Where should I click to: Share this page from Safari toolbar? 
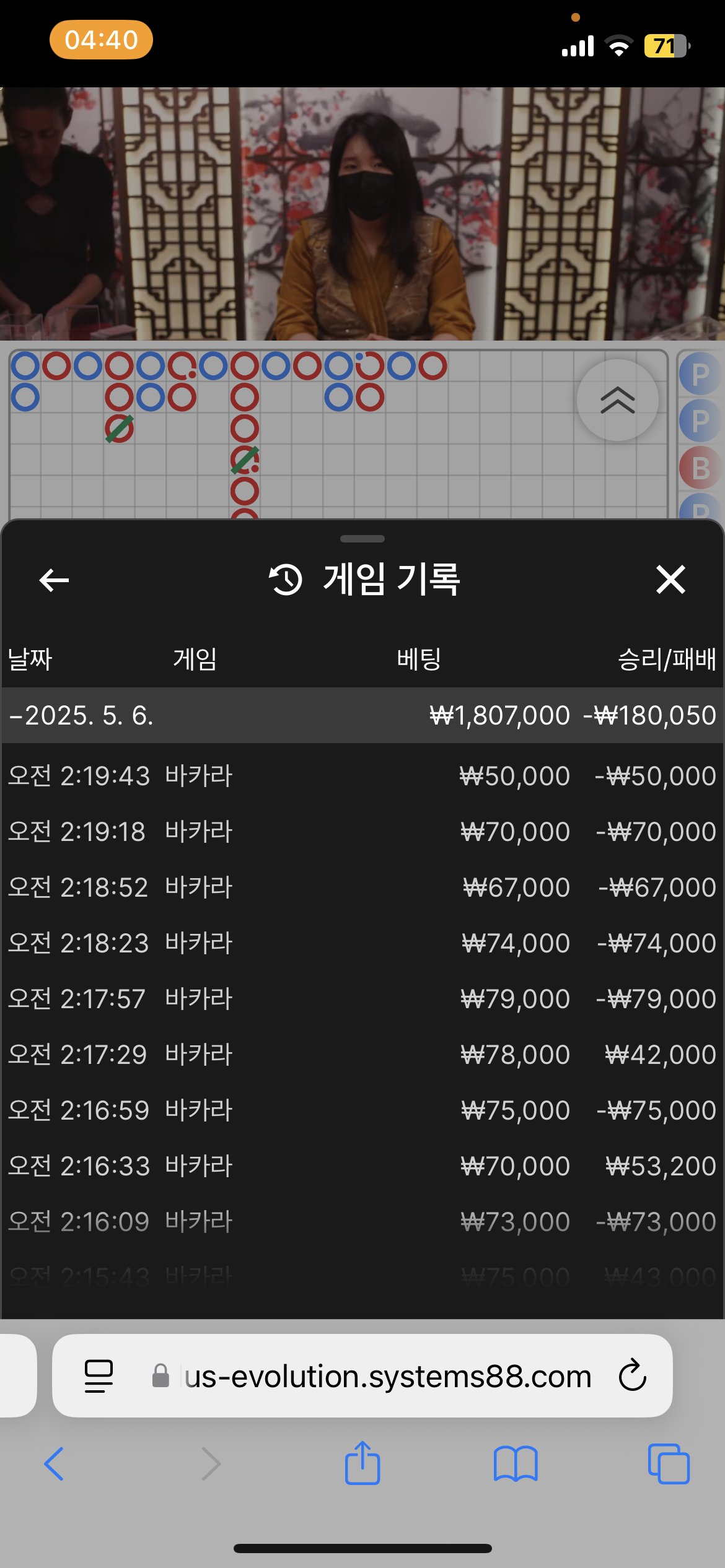362,1464
